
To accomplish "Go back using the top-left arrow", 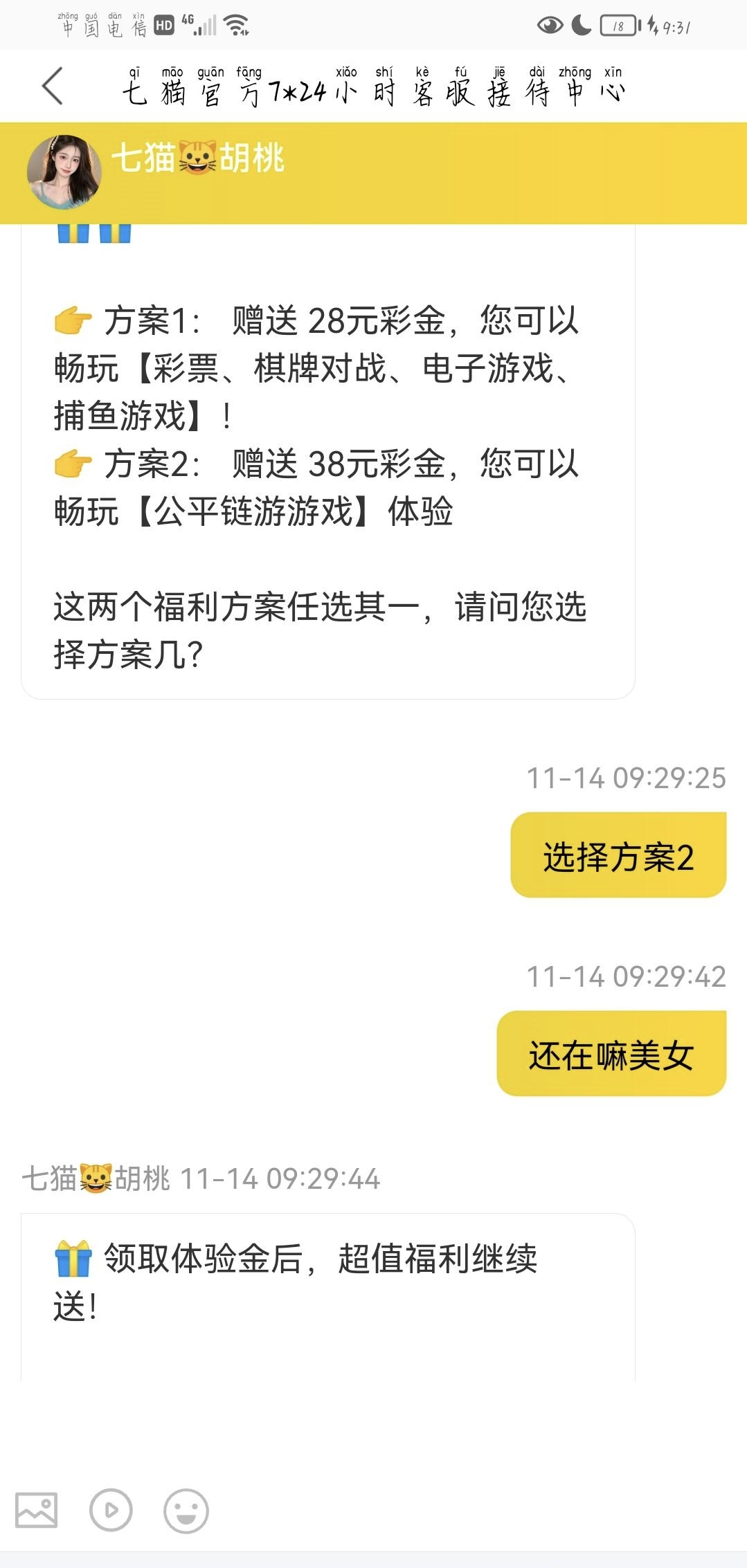I will [53, 86].
